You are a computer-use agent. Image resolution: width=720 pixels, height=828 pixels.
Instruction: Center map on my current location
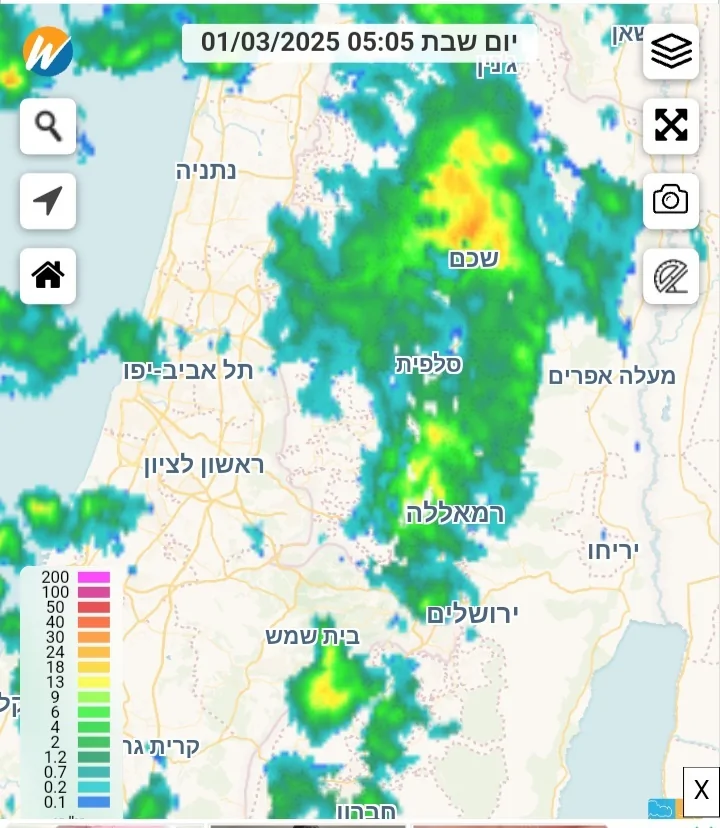(x=48, y=201)
